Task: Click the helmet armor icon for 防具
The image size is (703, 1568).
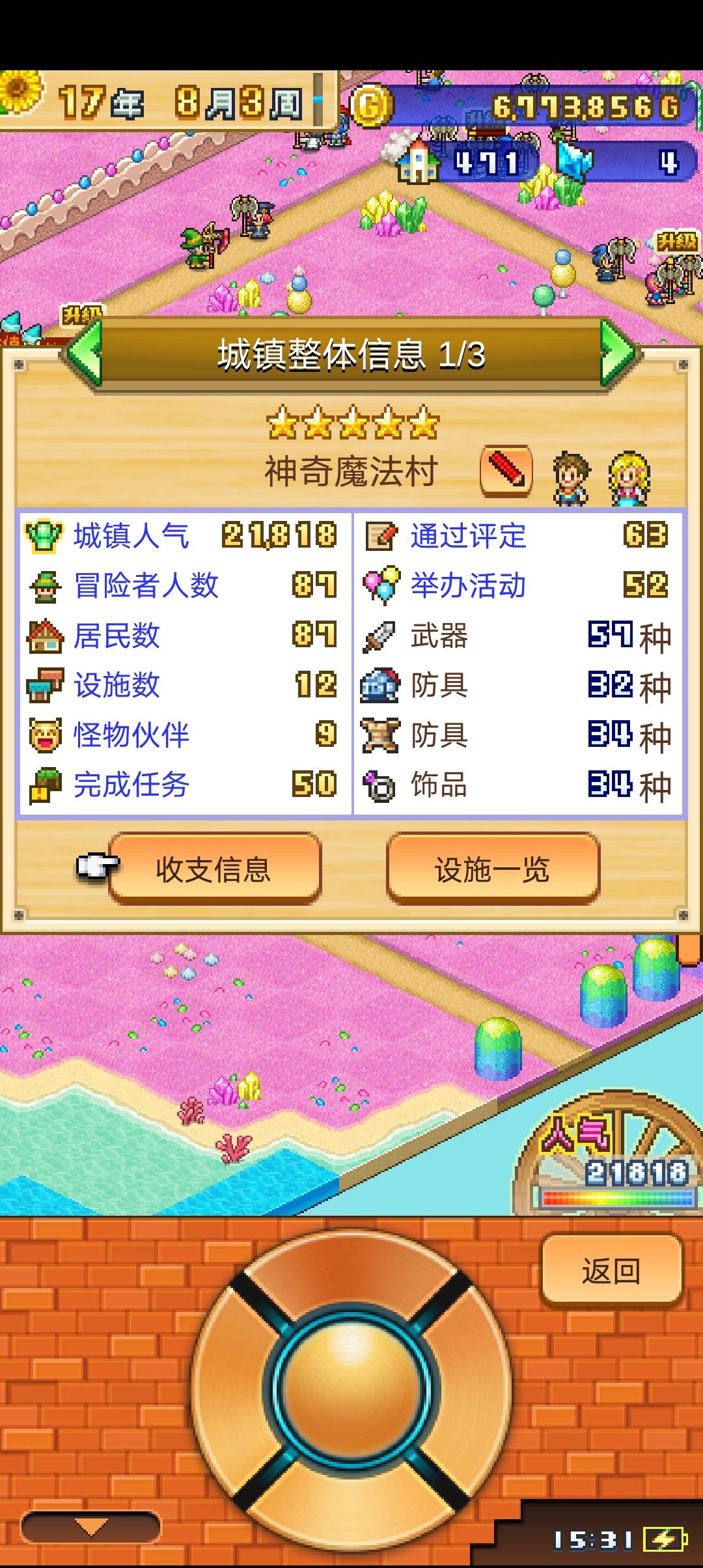Action: pyautogui.click(x=381, y=685)
